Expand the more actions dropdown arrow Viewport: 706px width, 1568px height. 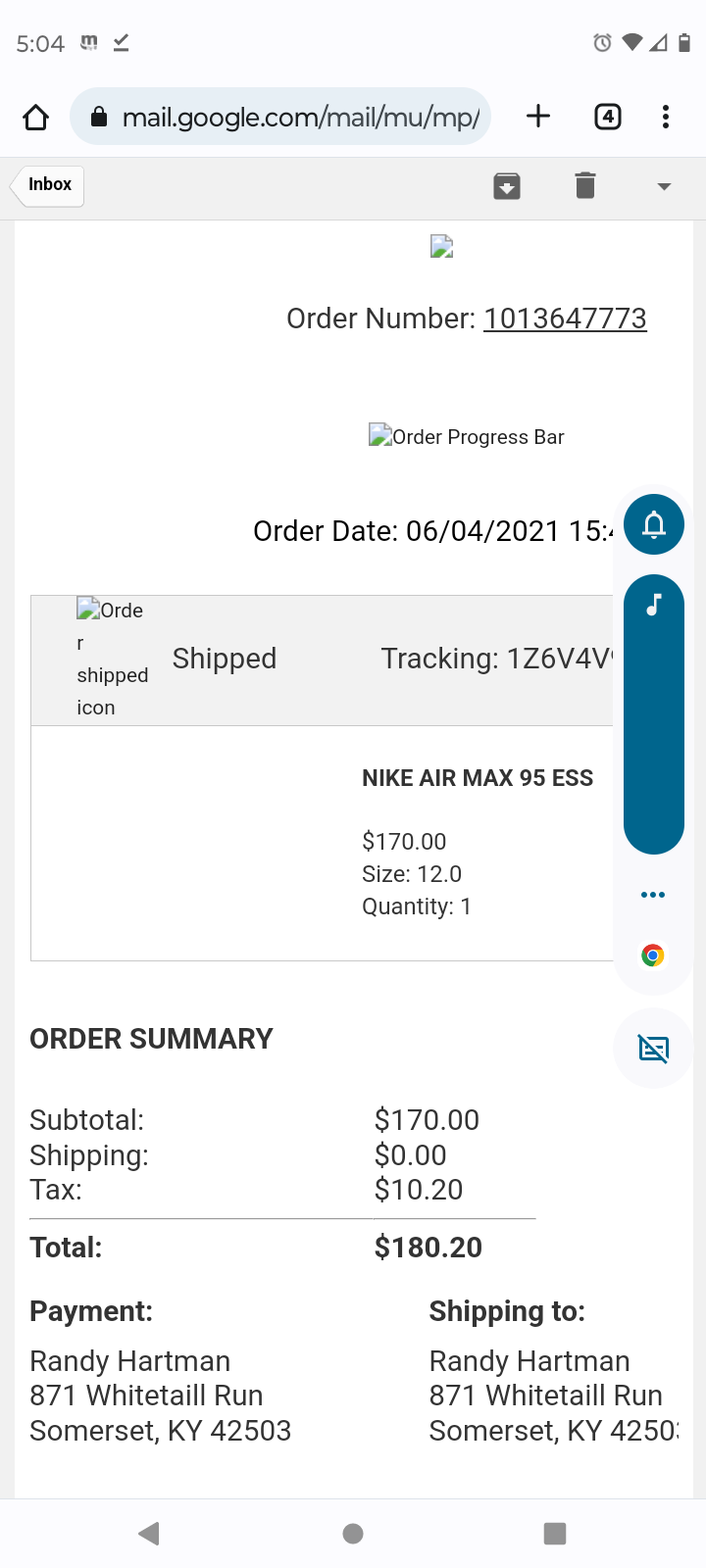point(664,186)
